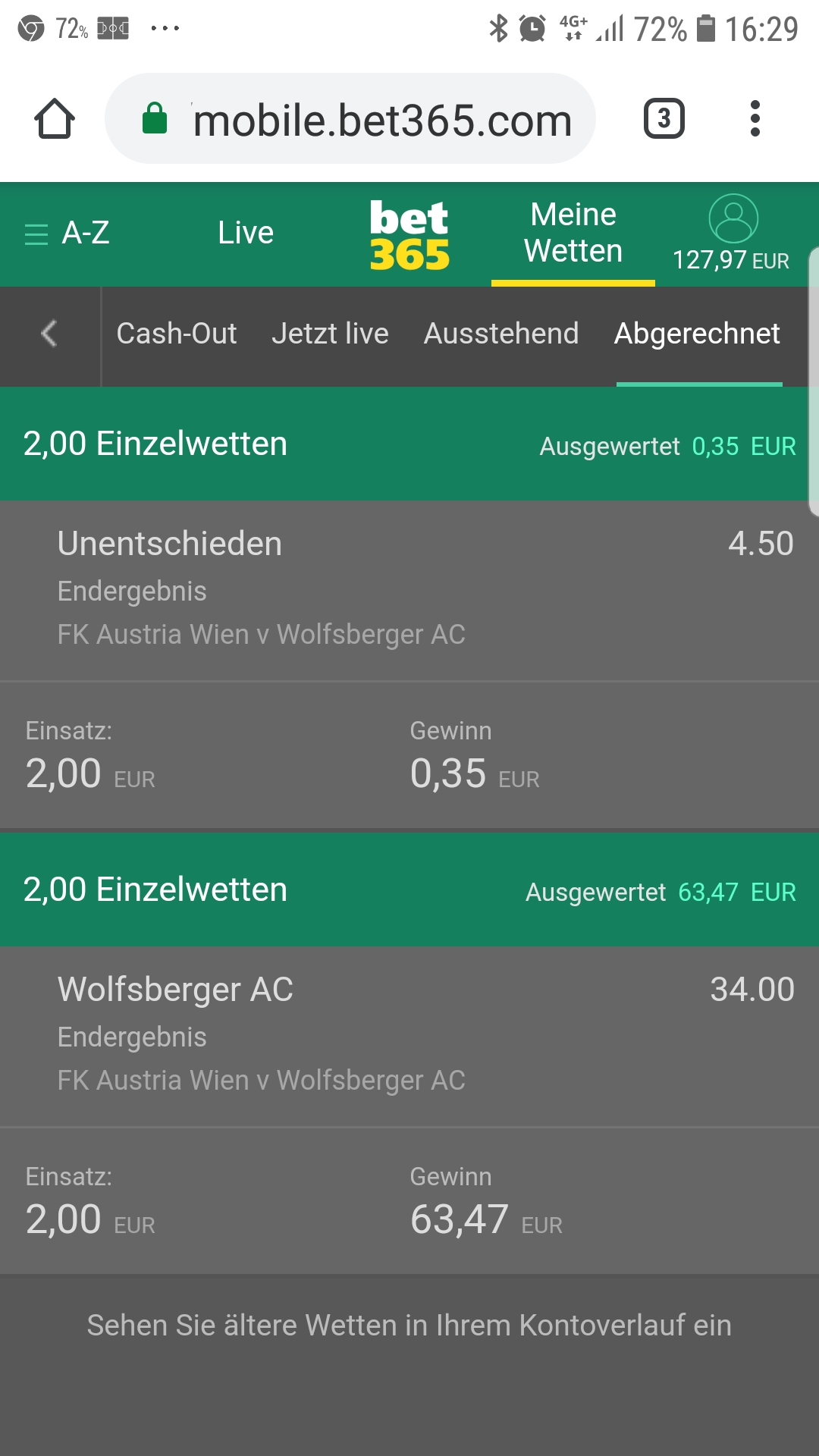Switch to Jetzt live tab
Image resolution: width=819 pixels, height=1456 pixels.
[330, 334]
